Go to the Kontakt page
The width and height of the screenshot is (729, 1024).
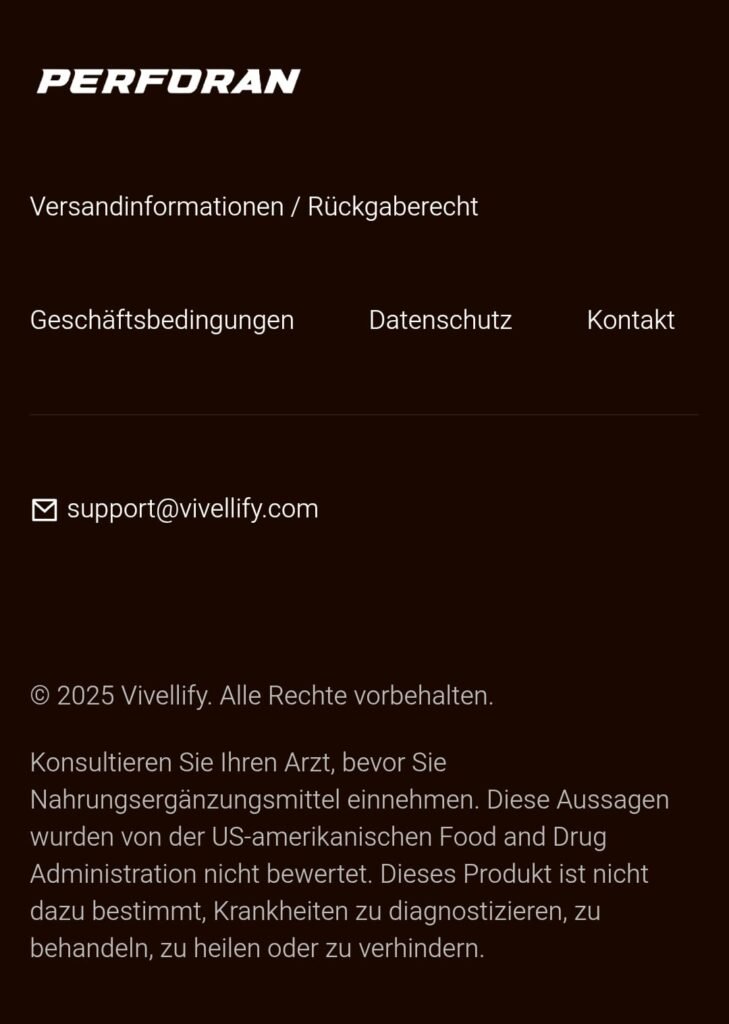(x=630, y=320)
